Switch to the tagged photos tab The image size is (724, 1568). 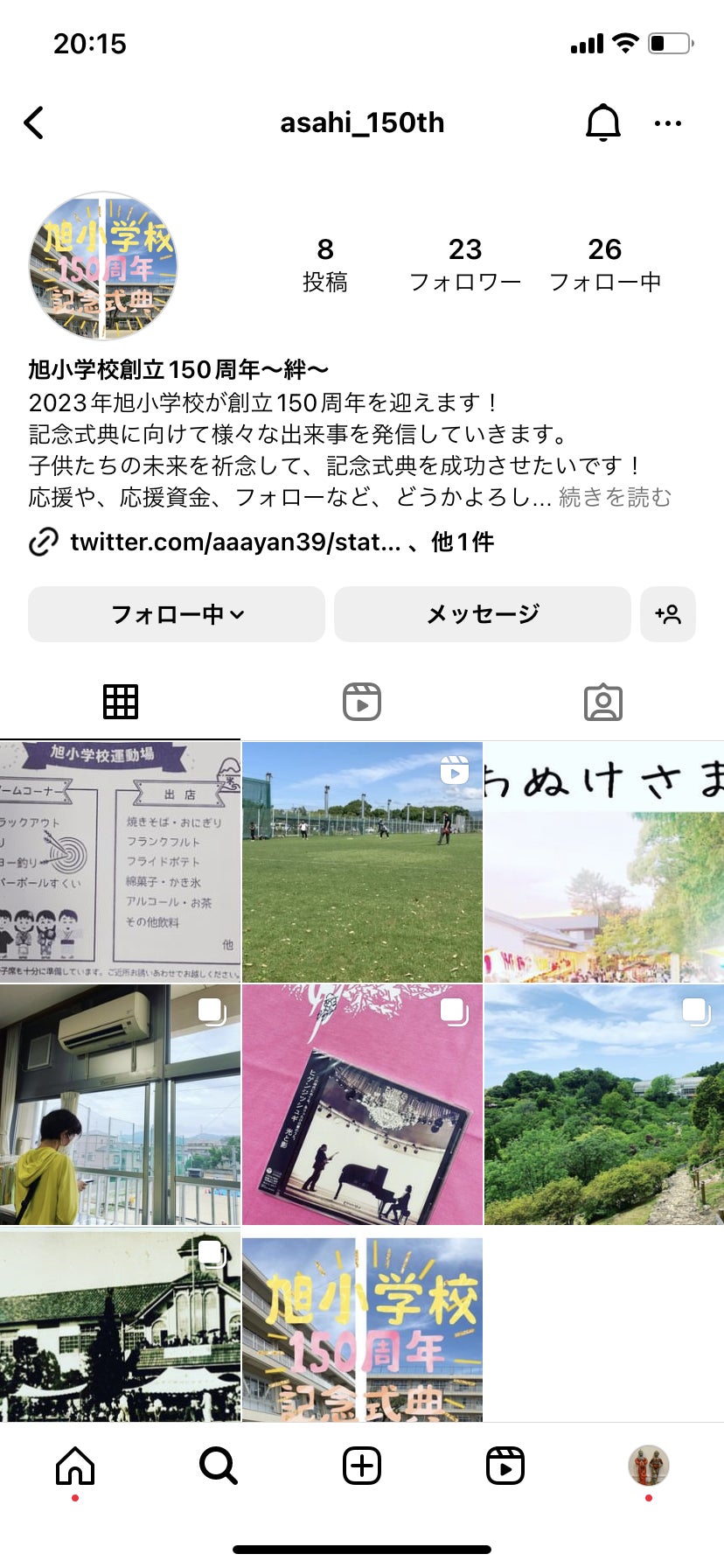pyautogui.click(x=602, y=702)
